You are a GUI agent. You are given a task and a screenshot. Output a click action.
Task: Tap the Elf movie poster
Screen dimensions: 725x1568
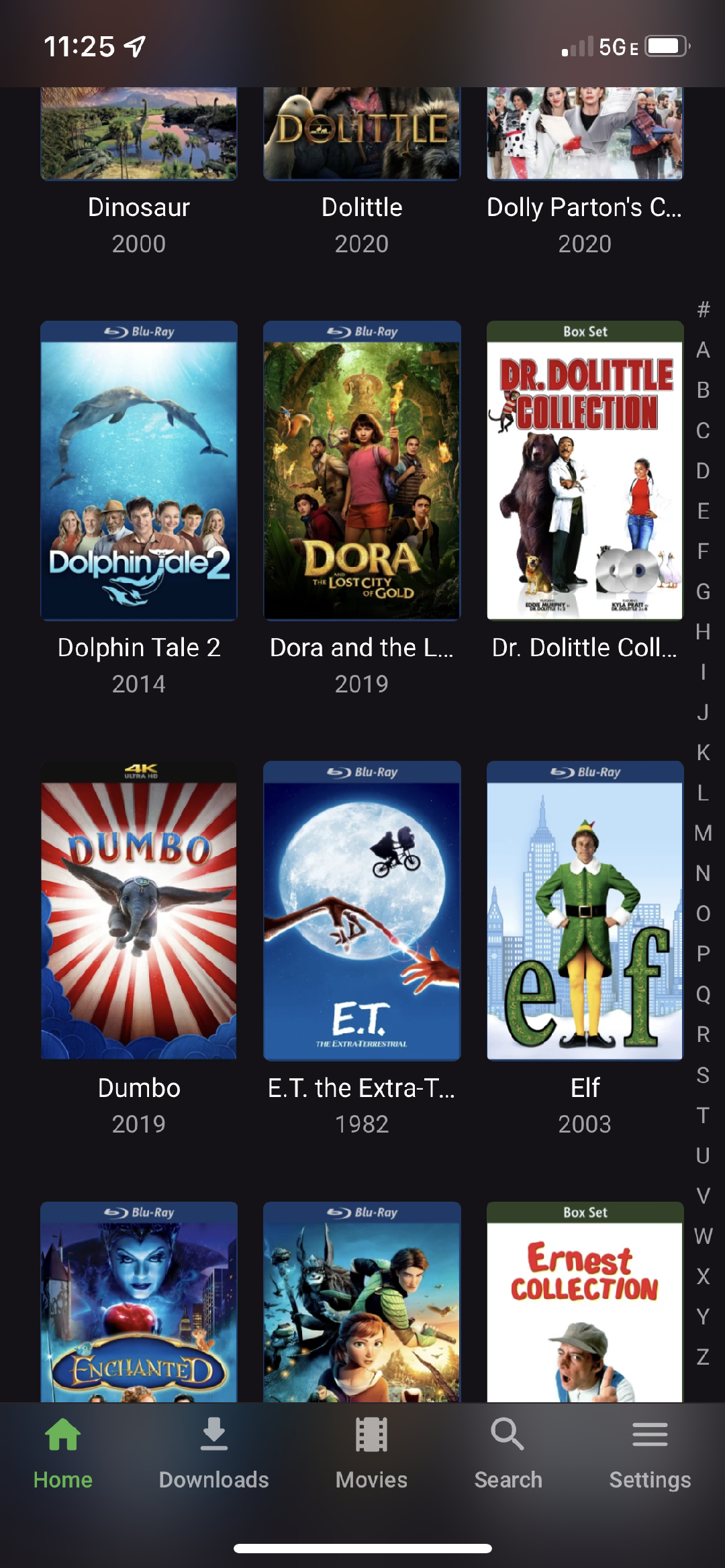tap(585, 911)
